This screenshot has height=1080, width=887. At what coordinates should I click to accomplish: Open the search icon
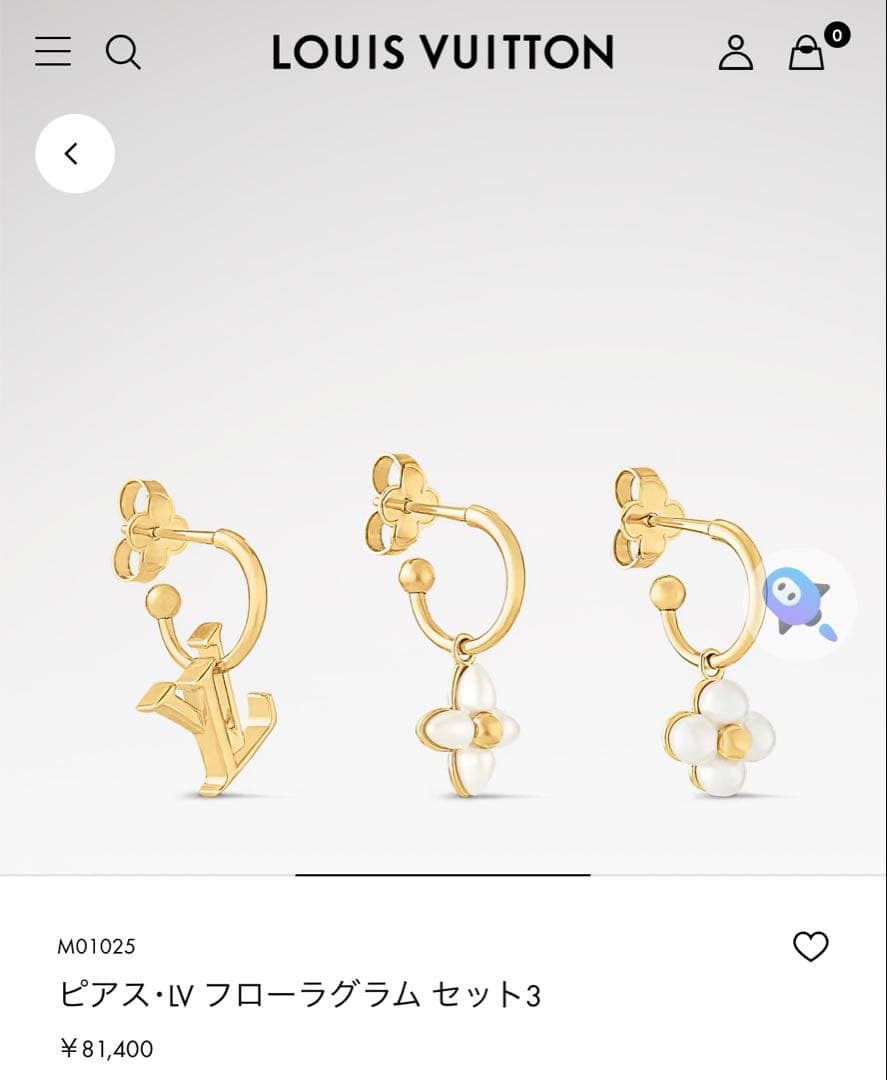click(x=124, y=53)
